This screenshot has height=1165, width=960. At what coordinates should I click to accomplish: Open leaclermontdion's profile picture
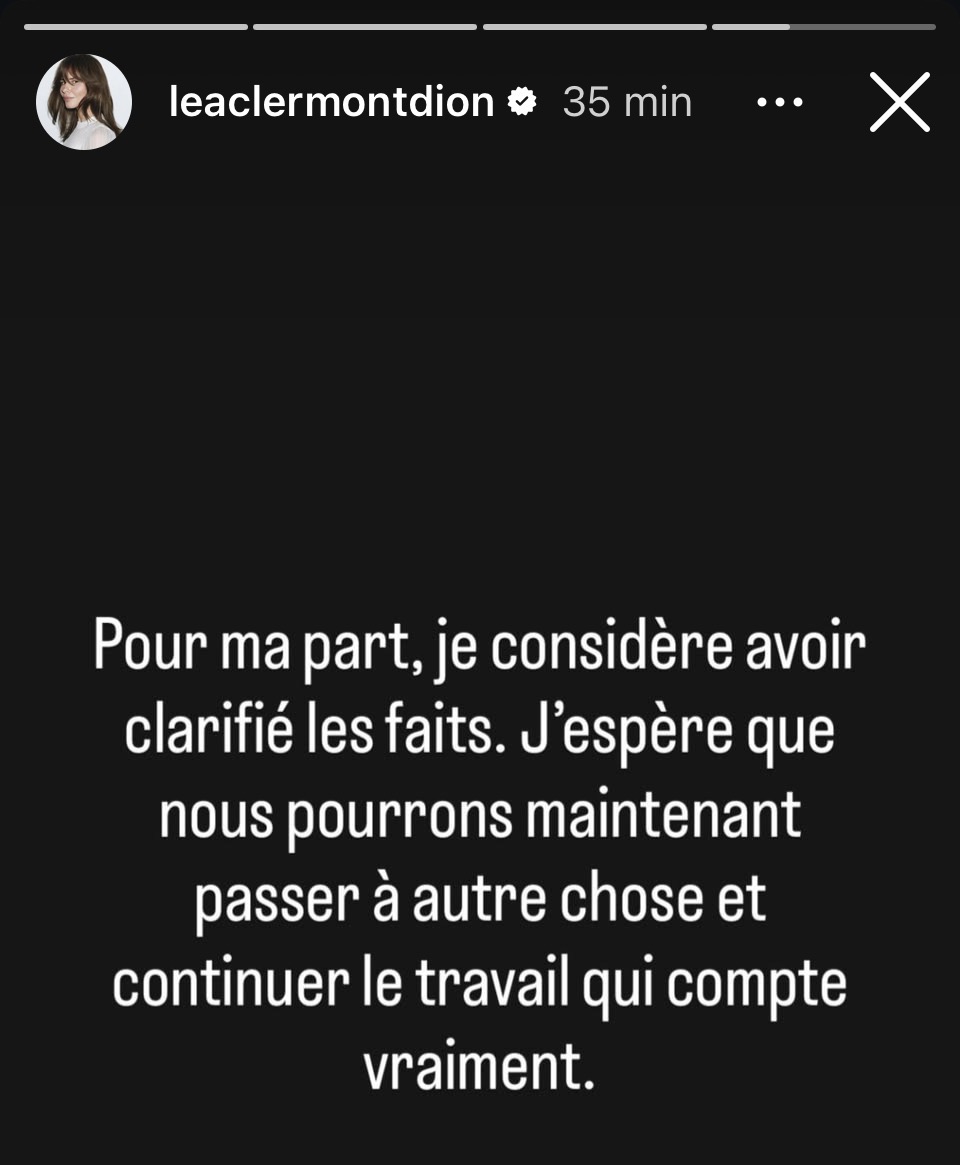click(84, 102)
